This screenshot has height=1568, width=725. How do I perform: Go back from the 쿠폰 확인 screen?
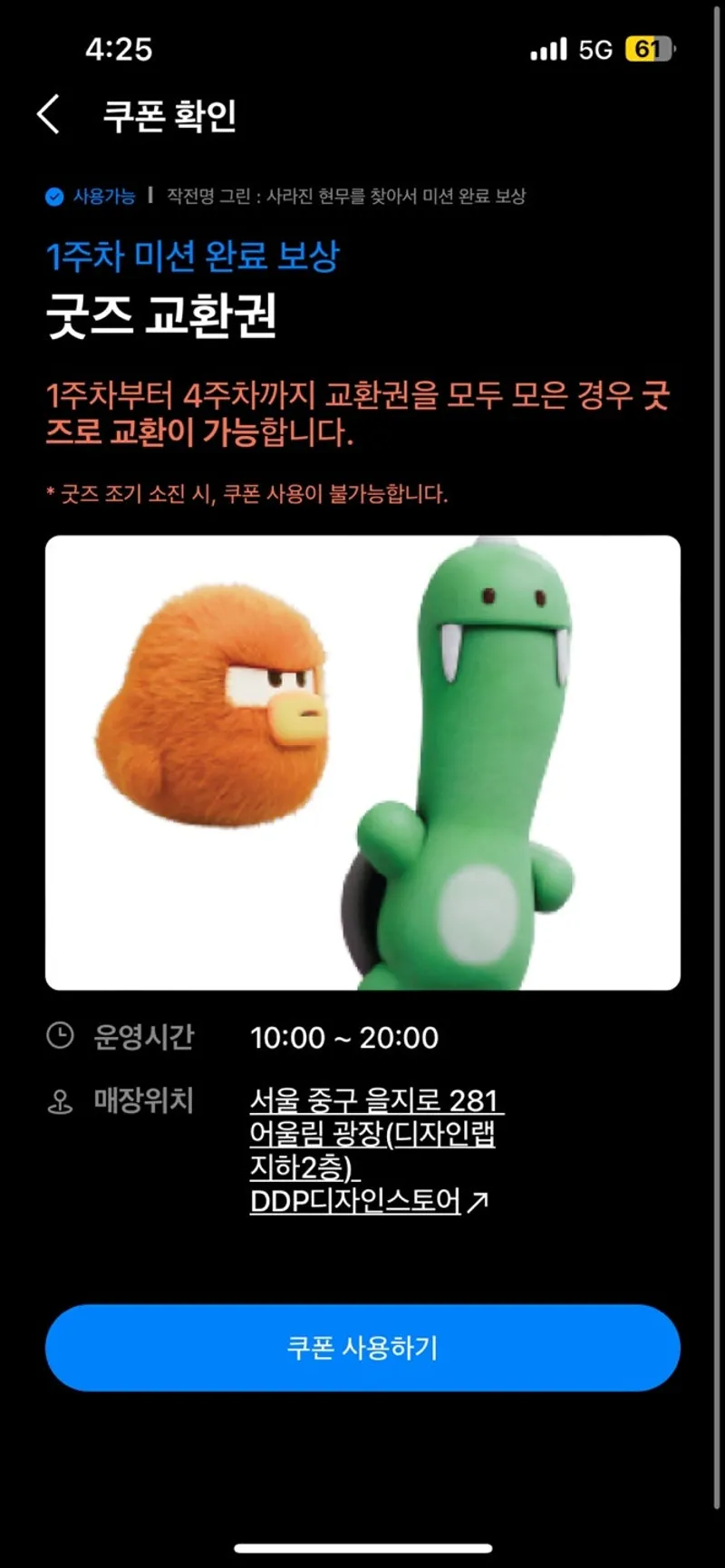[49, 115]
